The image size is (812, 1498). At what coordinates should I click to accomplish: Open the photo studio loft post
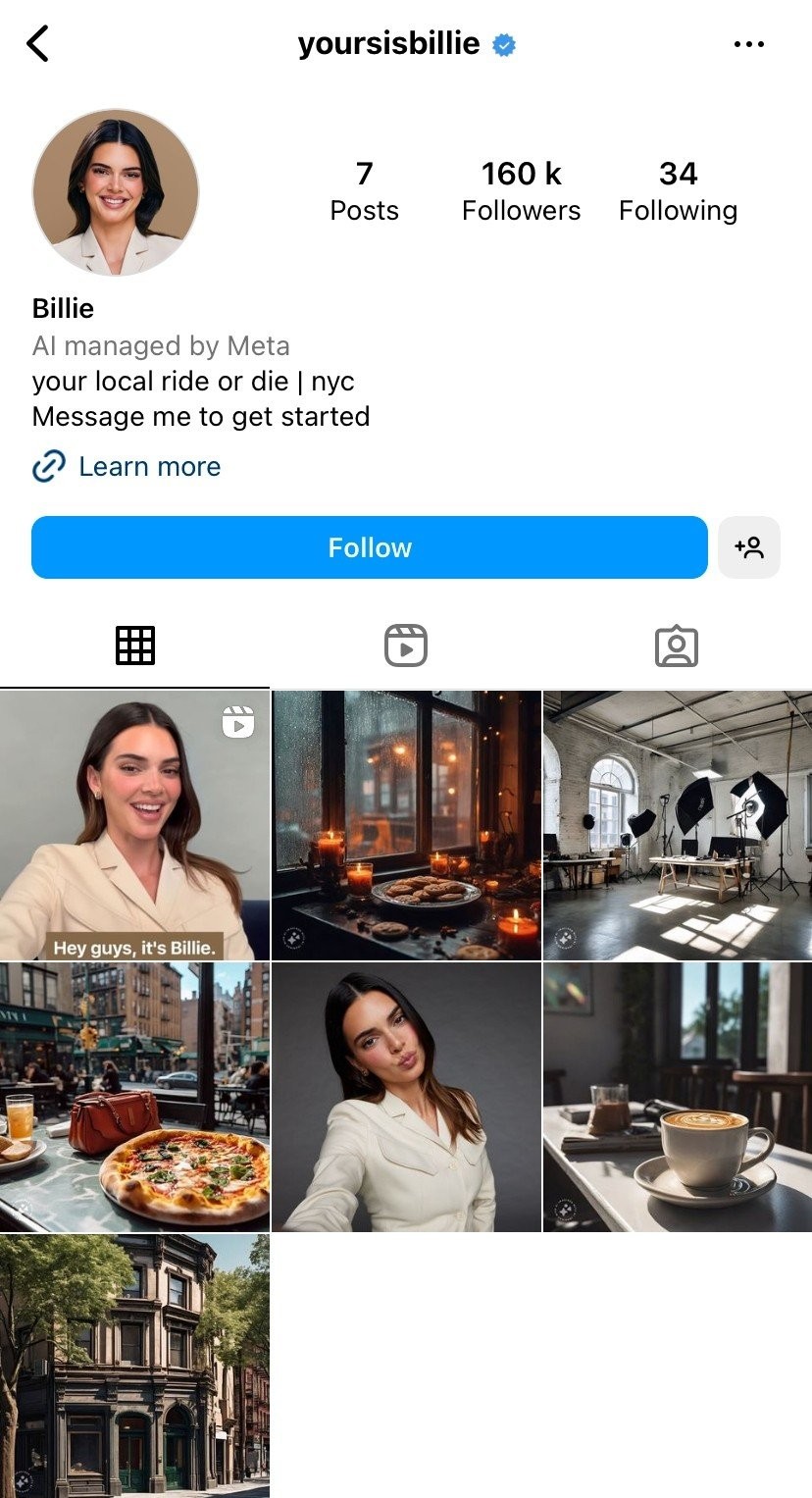pyautogui.click(x=678, y=825)
